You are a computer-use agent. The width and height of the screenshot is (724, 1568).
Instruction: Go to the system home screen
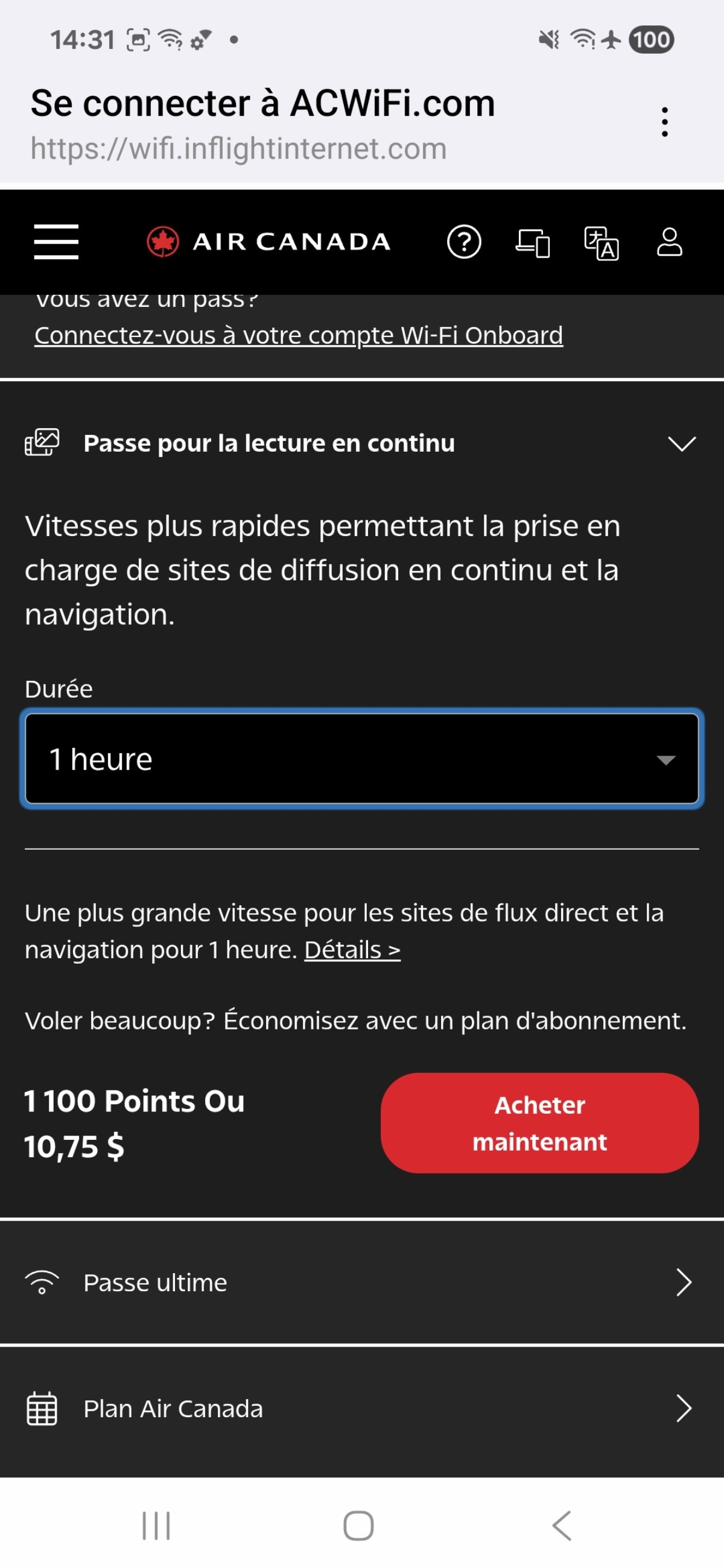tap(358, 1525)
